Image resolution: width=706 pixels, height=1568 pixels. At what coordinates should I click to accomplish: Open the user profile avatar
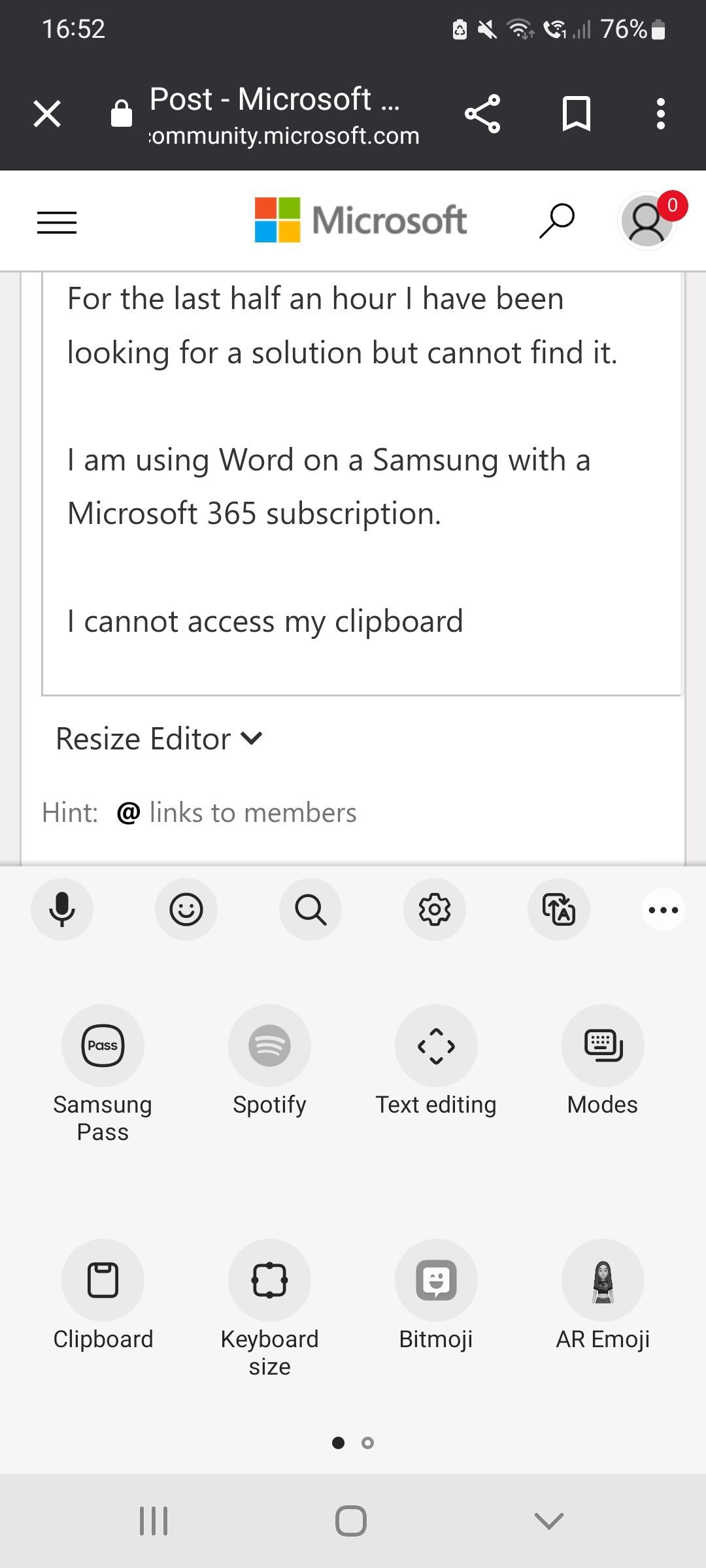click(x=647, y=221)
